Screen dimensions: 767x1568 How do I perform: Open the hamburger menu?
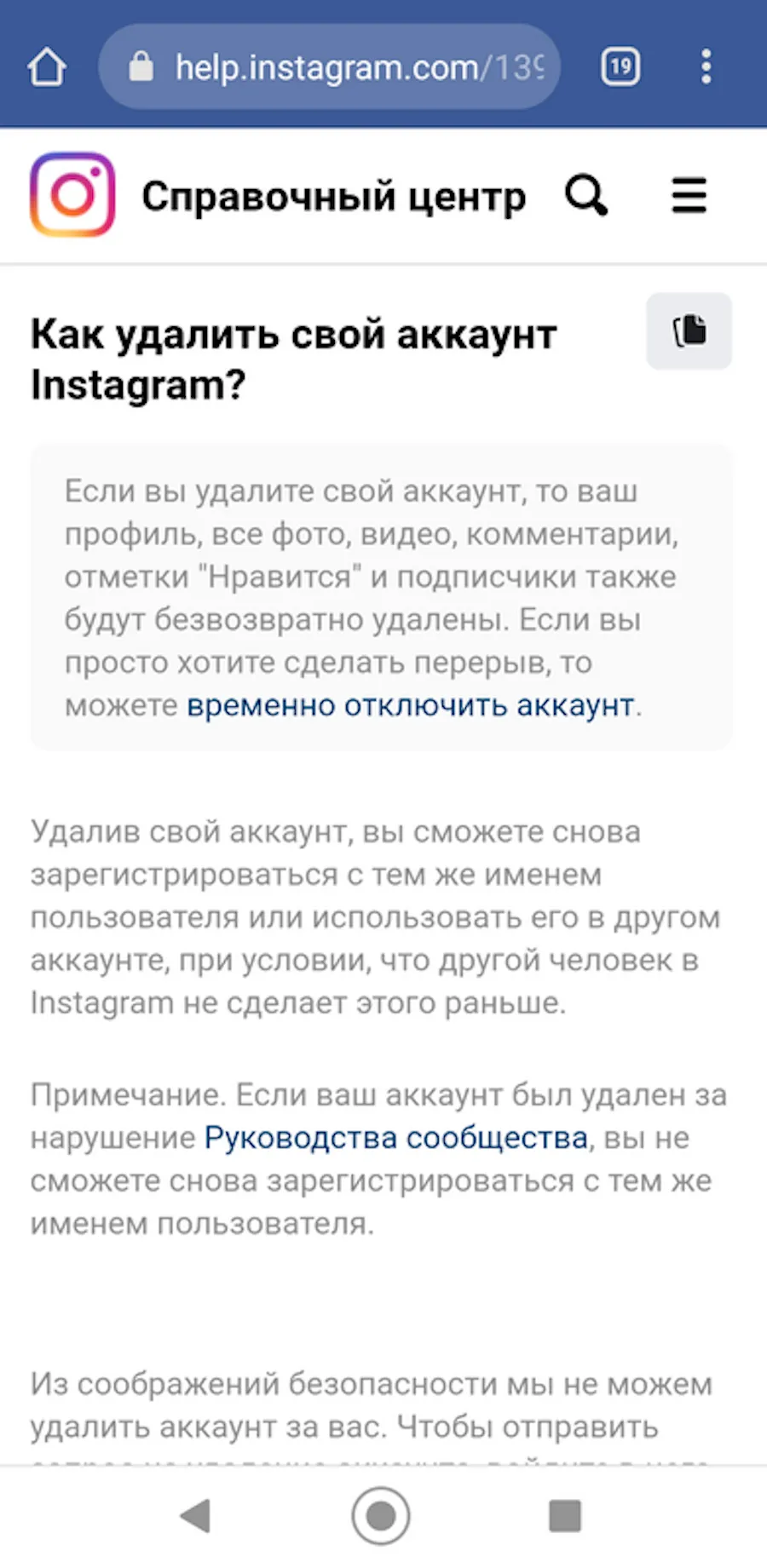click(689, 195)
